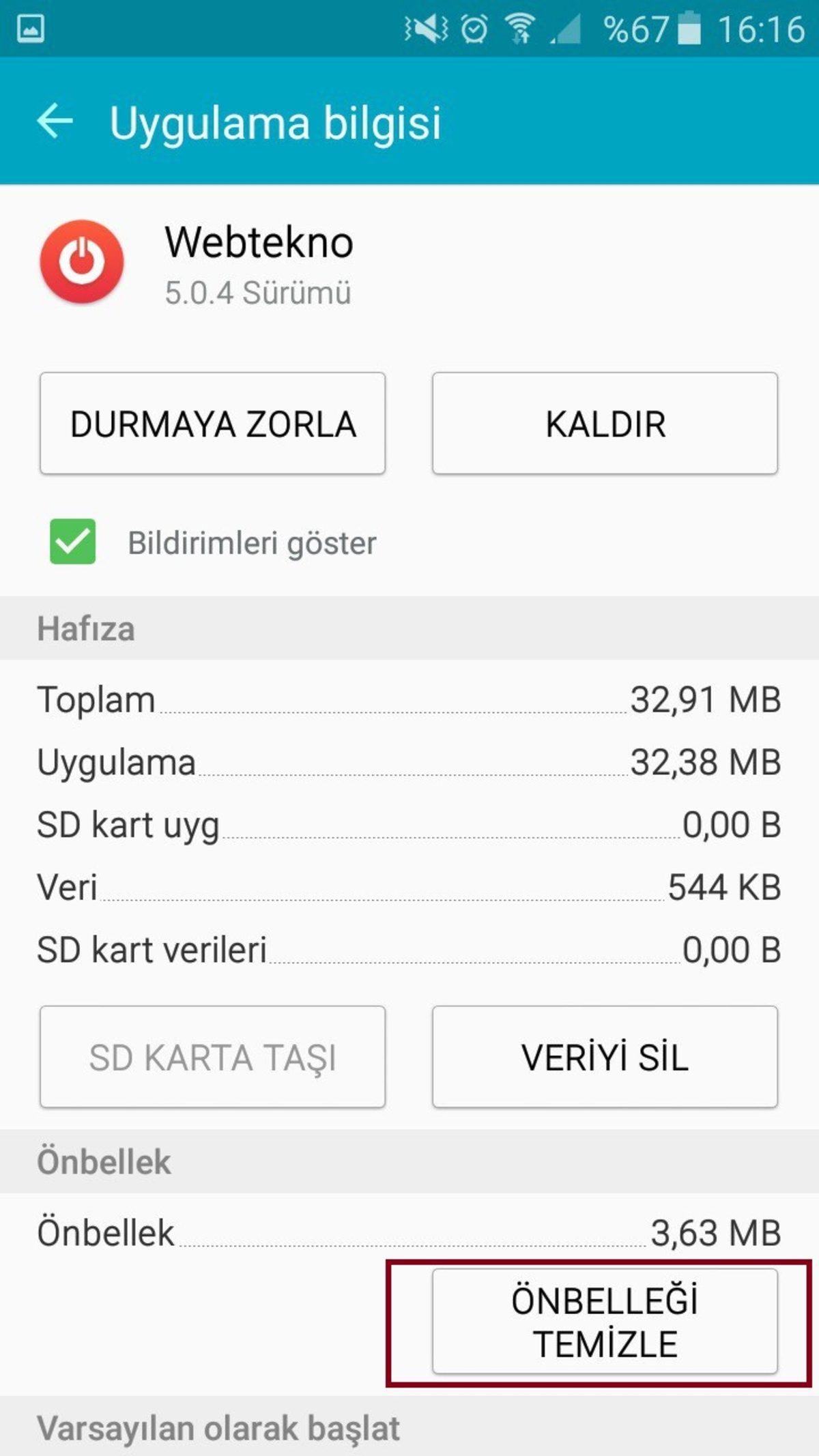819x1456 pixels.
Task: Select the Hafıza section header
Action: 87,628
